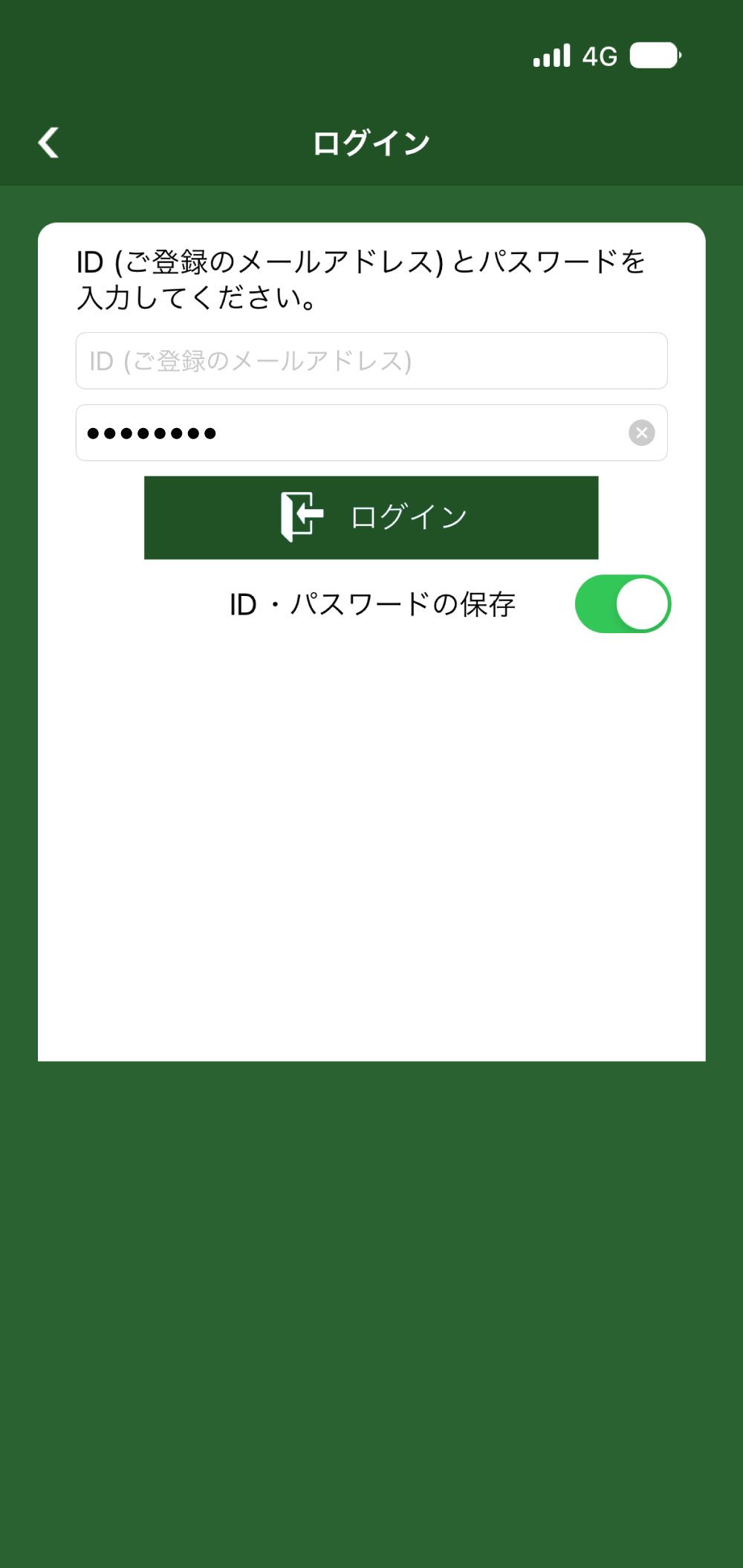This screenshot has height=1568, width=743.
Task: Focus the ID email address field
Action: (371, 361)
